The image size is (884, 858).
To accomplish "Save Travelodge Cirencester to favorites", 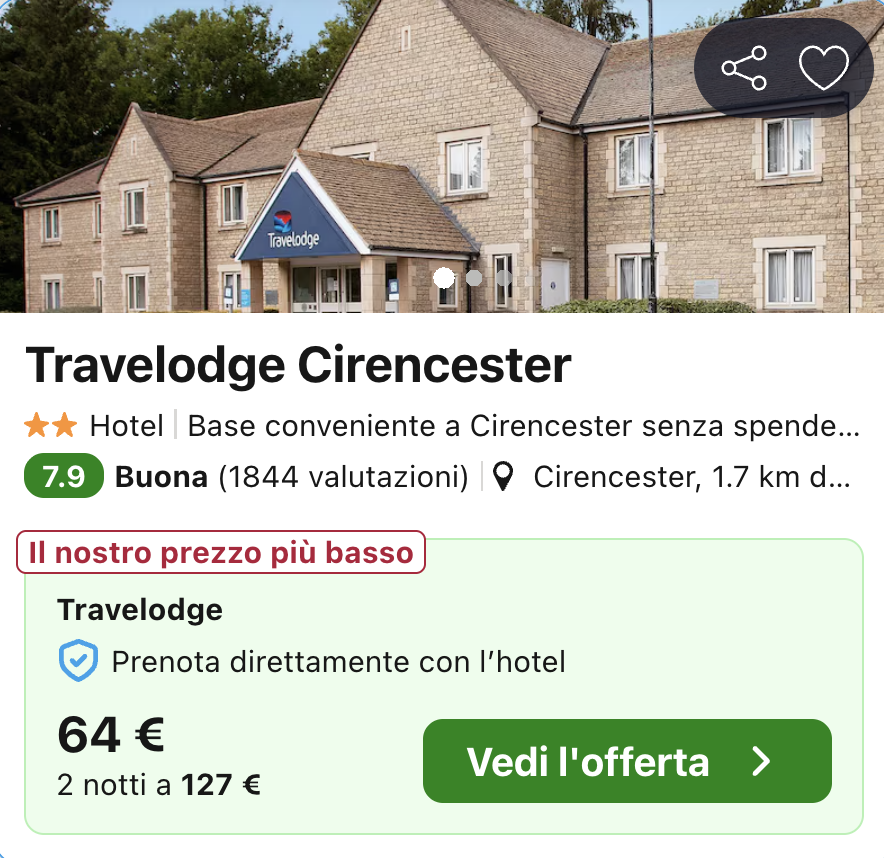I will (x=823, y=68).
